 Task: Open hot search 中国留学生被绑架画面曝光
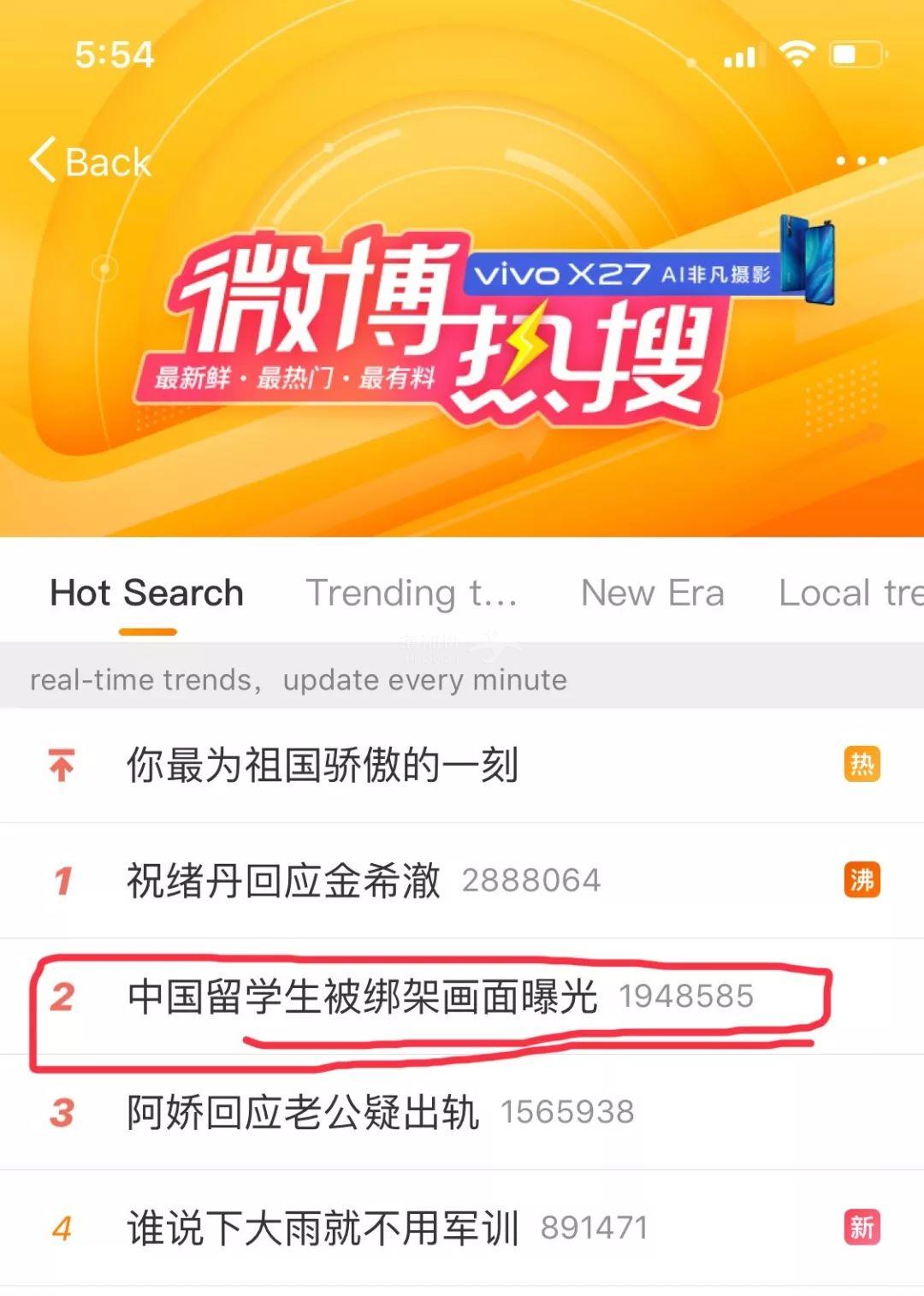[x=362, y=997]
